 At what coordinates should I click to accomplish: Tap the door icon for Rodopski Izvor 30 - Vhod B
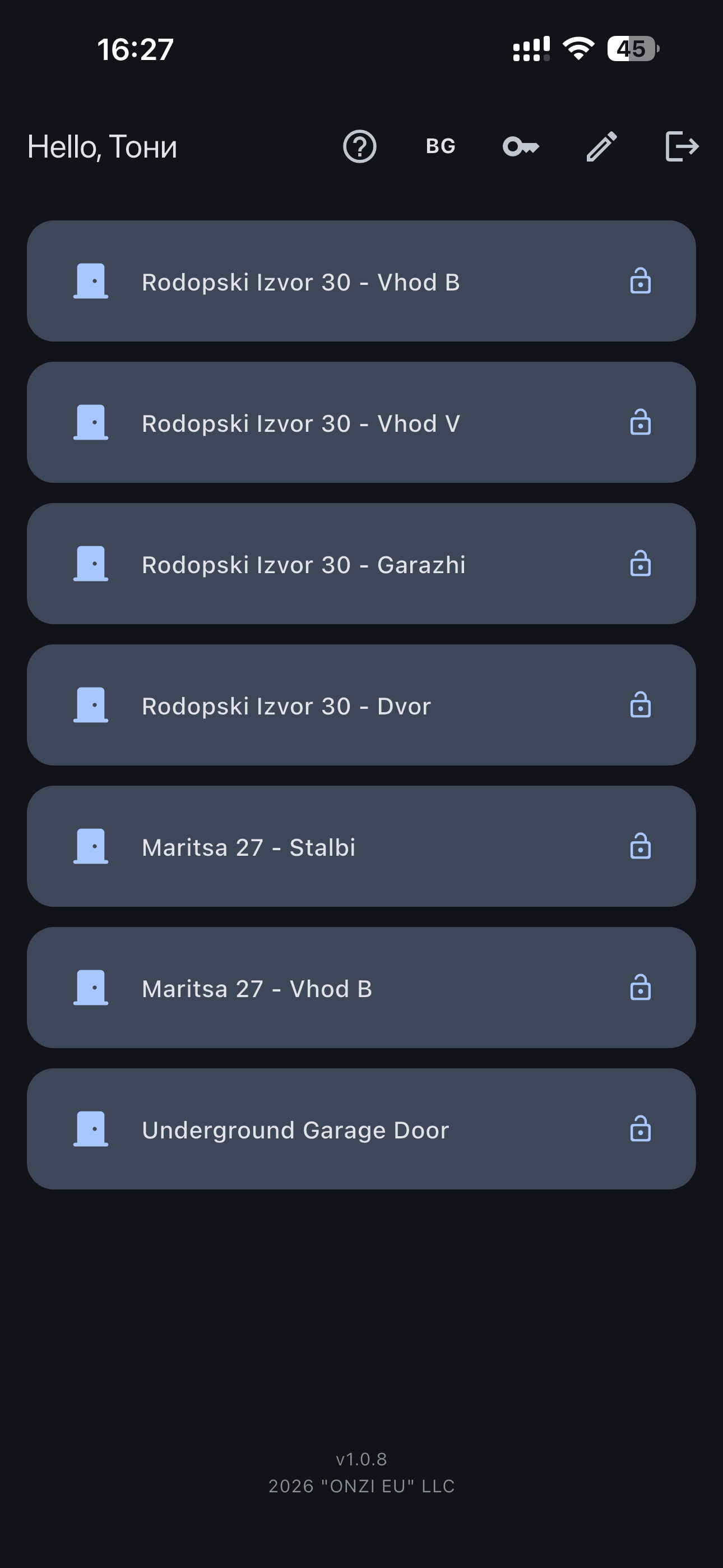click(91, 281)
